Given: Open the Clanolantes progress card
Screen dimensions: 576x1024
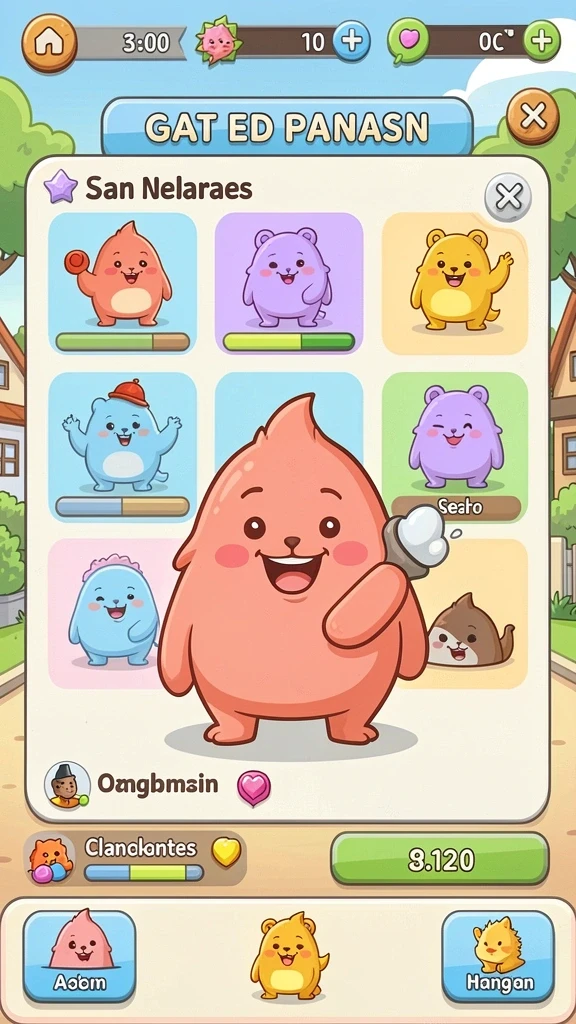Looking at the screenshot, I should 135,858.
